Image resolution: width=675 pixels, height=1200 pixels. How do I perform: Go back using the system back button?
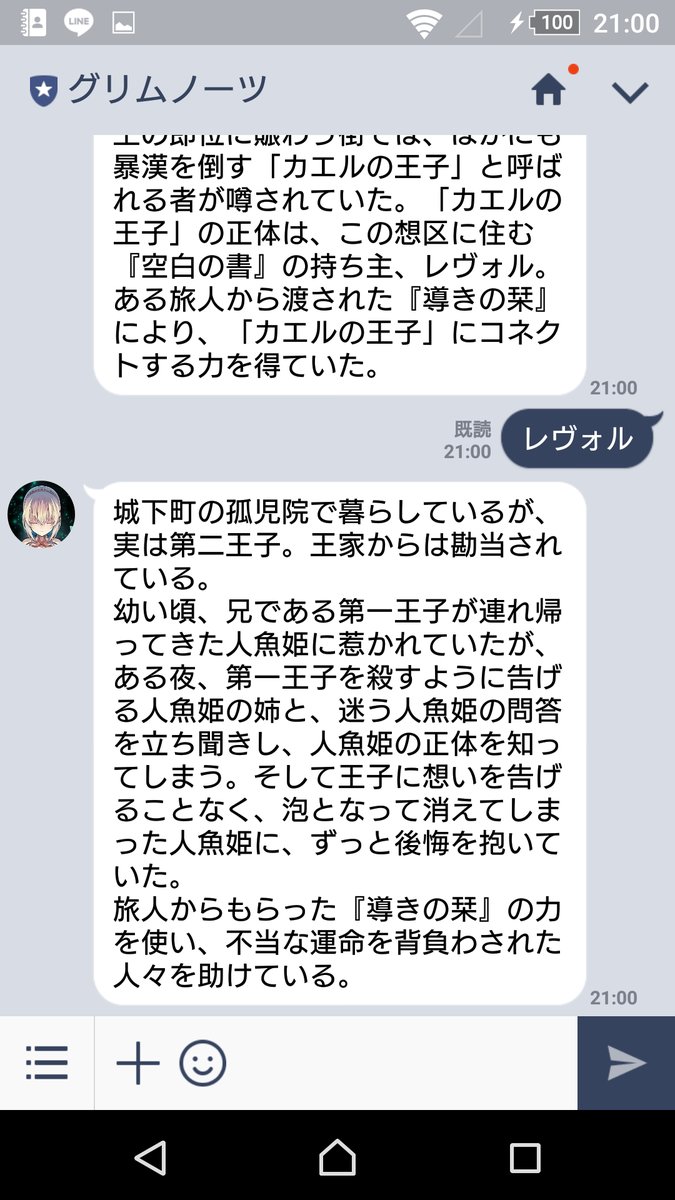pyautogui.click(x=150, y=1157)
